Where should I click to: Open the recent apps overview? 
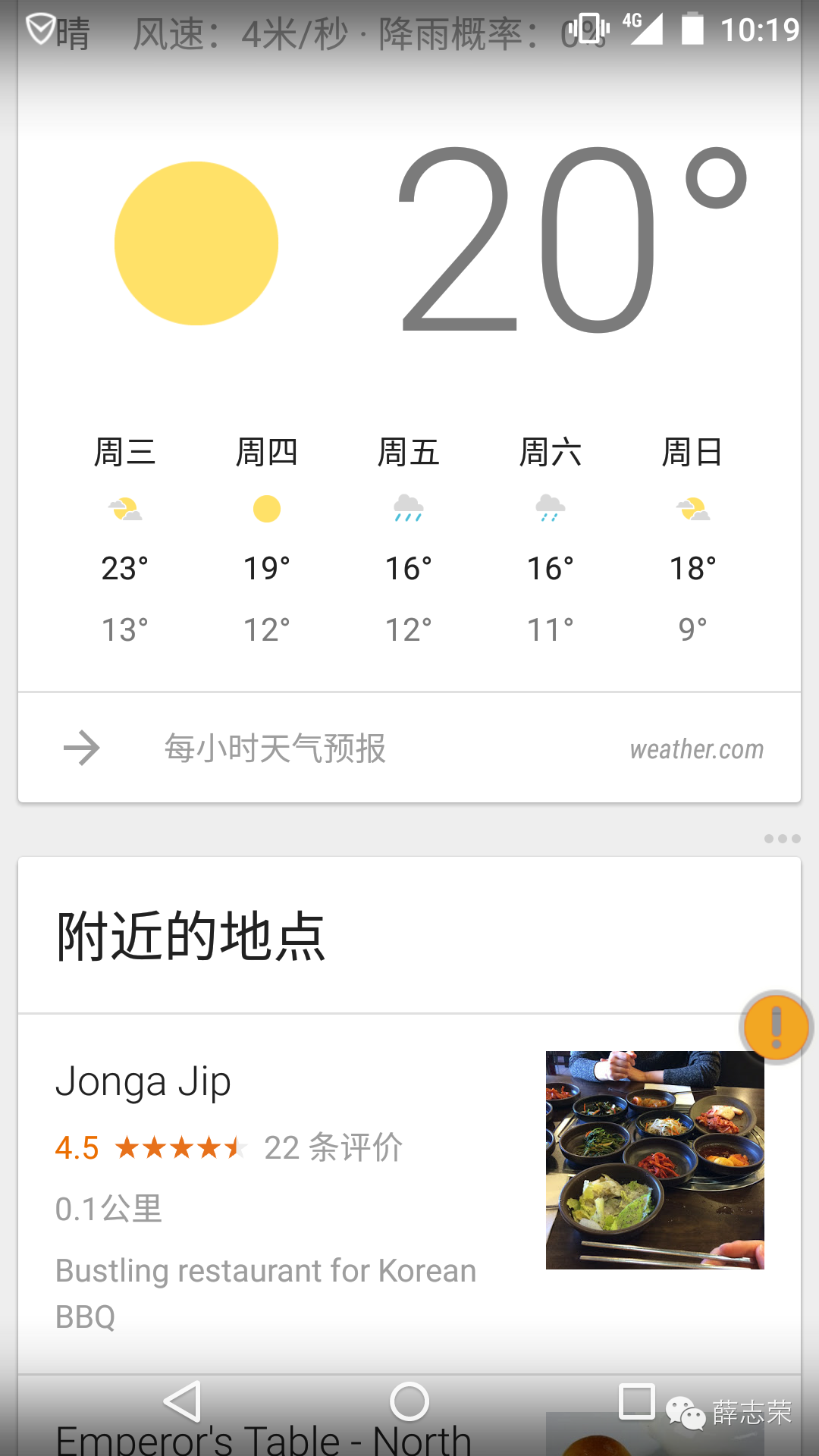pyautogui.click(x=636, y=1401)
